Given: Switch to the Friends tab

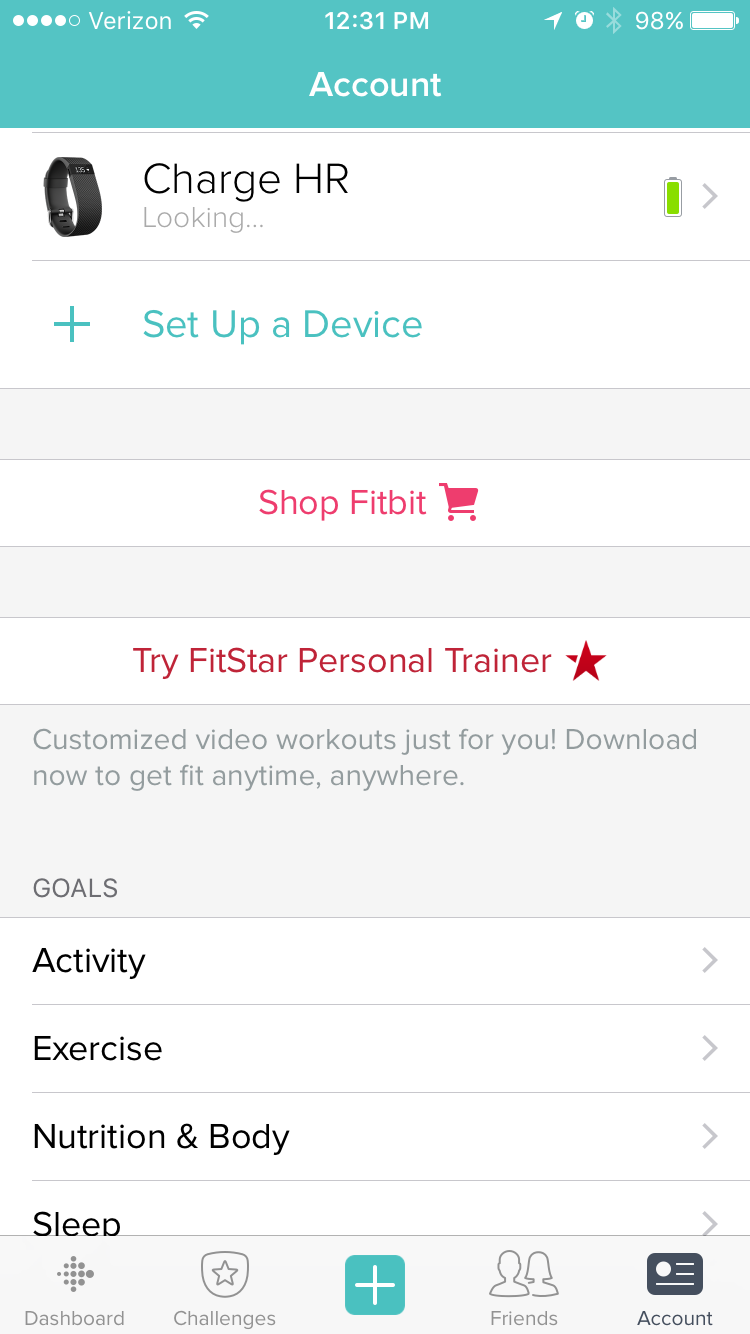Looking at the screenshot, I should pyautogui.click(x=524, y=1289).
